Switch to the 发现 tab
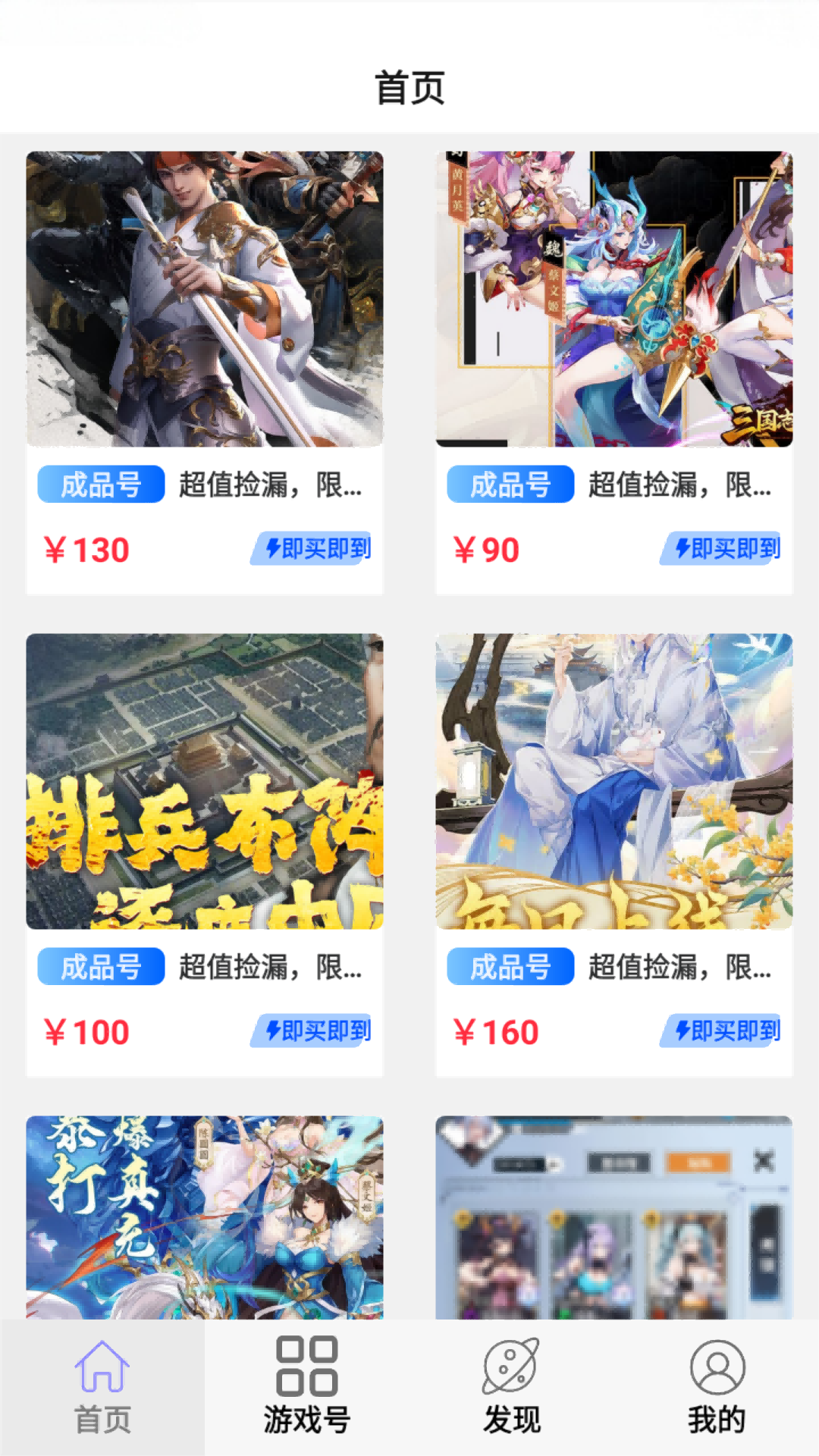The image size is (819, 1456). tap(512, 1386)
